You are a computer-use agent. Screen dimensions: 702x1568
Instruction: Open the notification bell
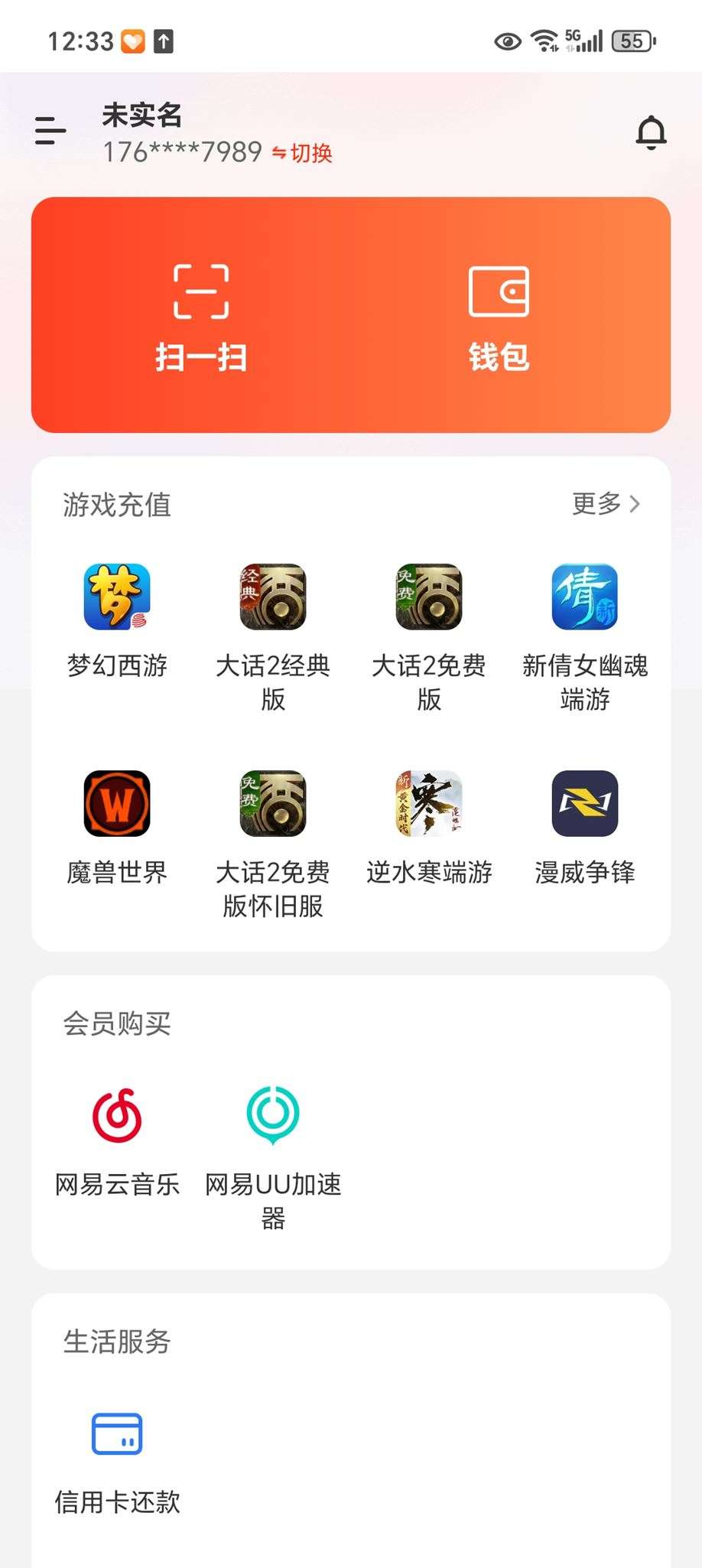[x=652, y=132]
